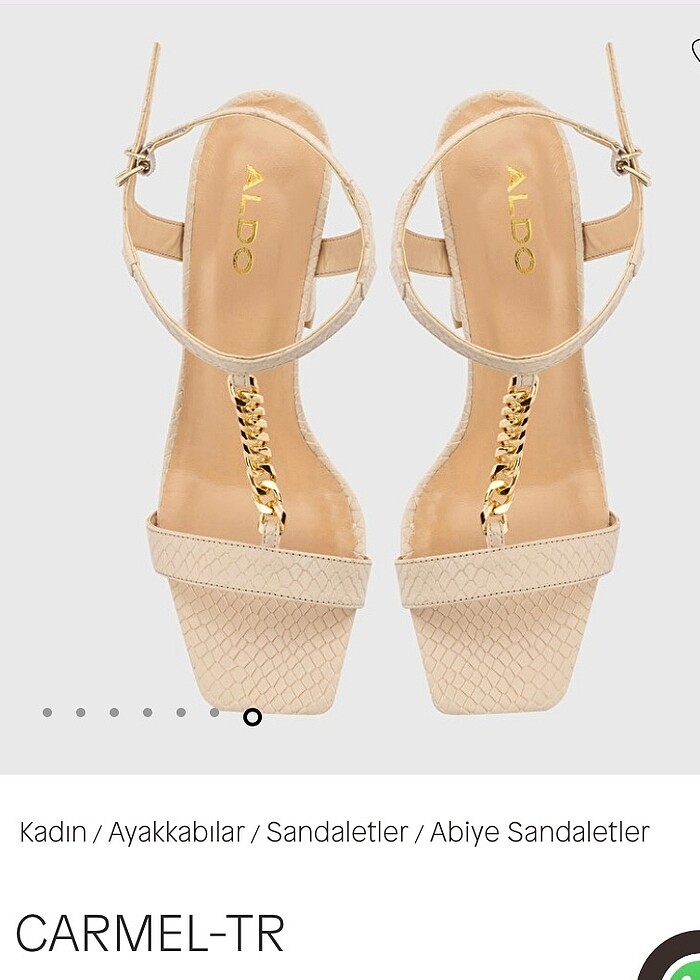Jump to the first product photo dot
The image size is (700, 980).
point(47,713)
